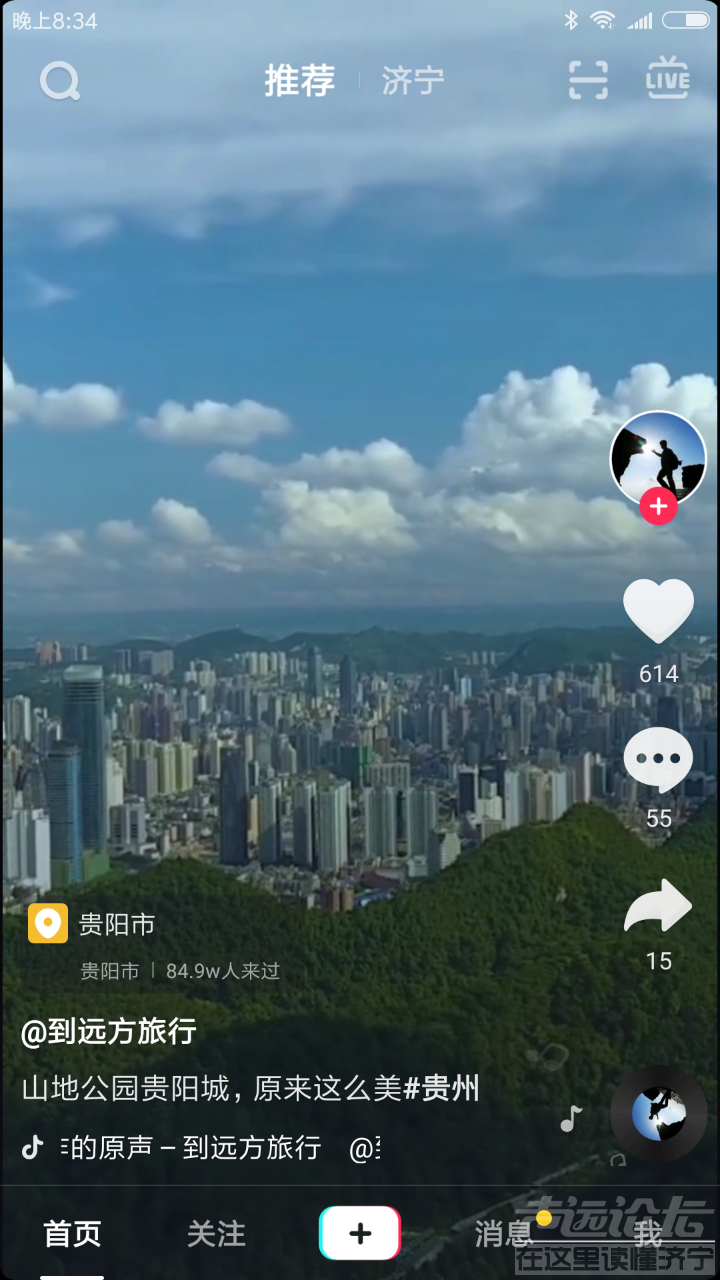
Task: Open the search icon
Action: click(60, 81)
